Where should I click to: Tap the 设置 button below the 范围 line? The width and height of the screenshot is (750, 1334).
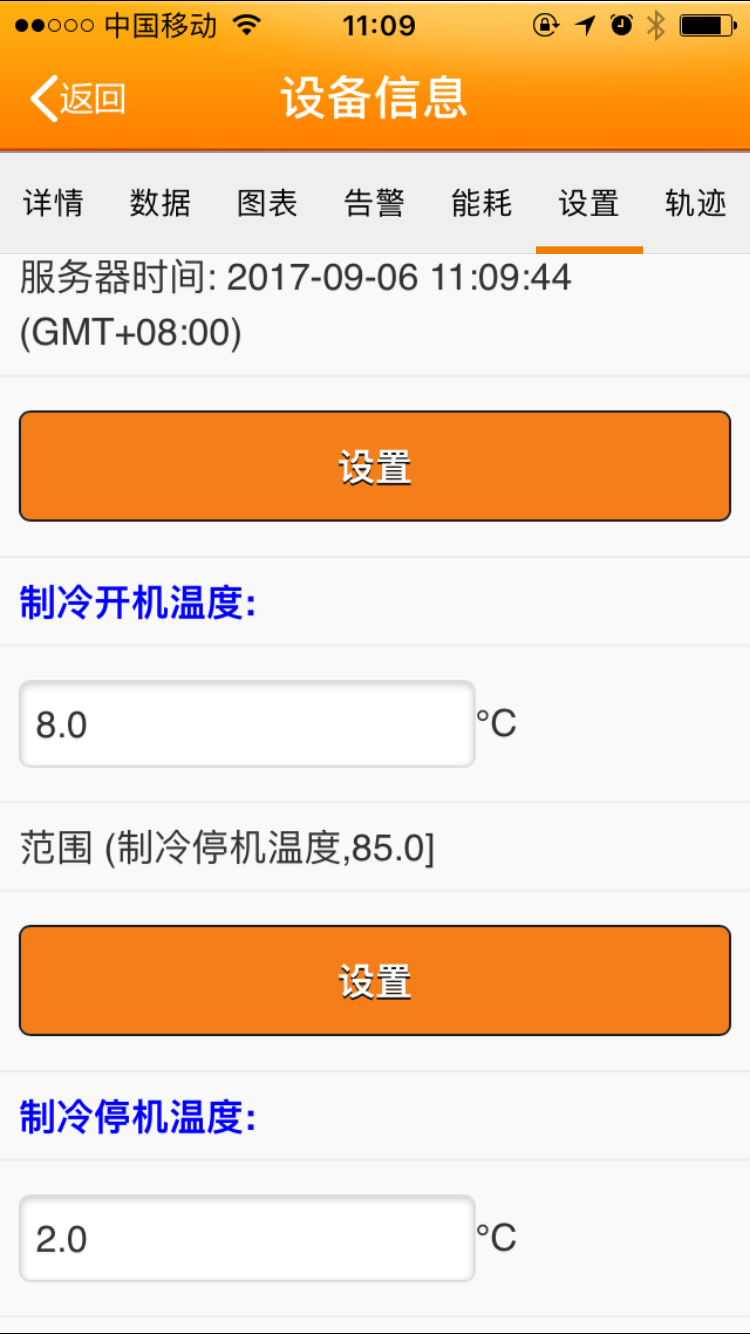pyautogui.click(x=375, y=980)
